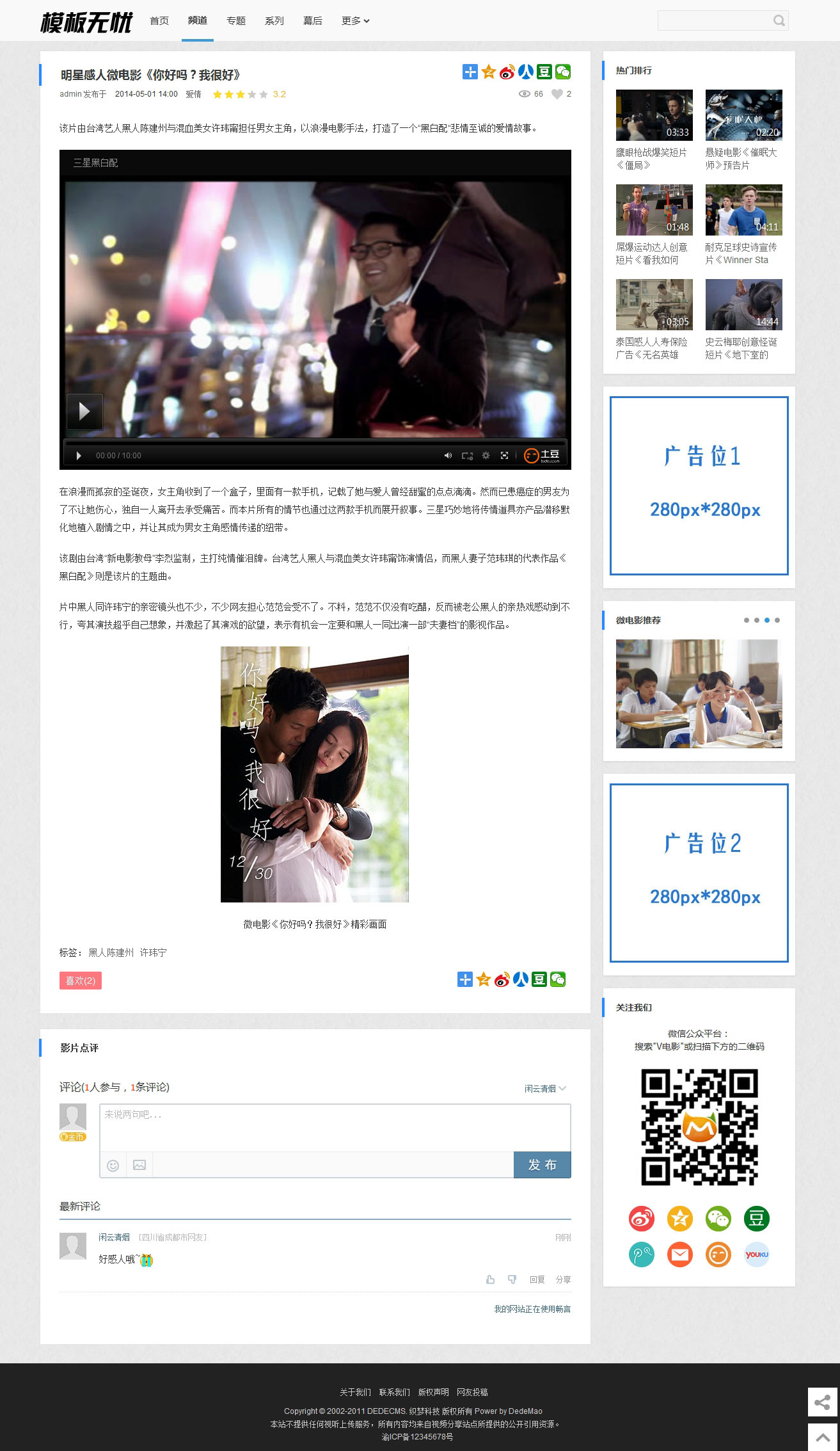840x1451 pixels.
Task: Select the 黑人陈建州 tag link
Action: coord(111,952)
